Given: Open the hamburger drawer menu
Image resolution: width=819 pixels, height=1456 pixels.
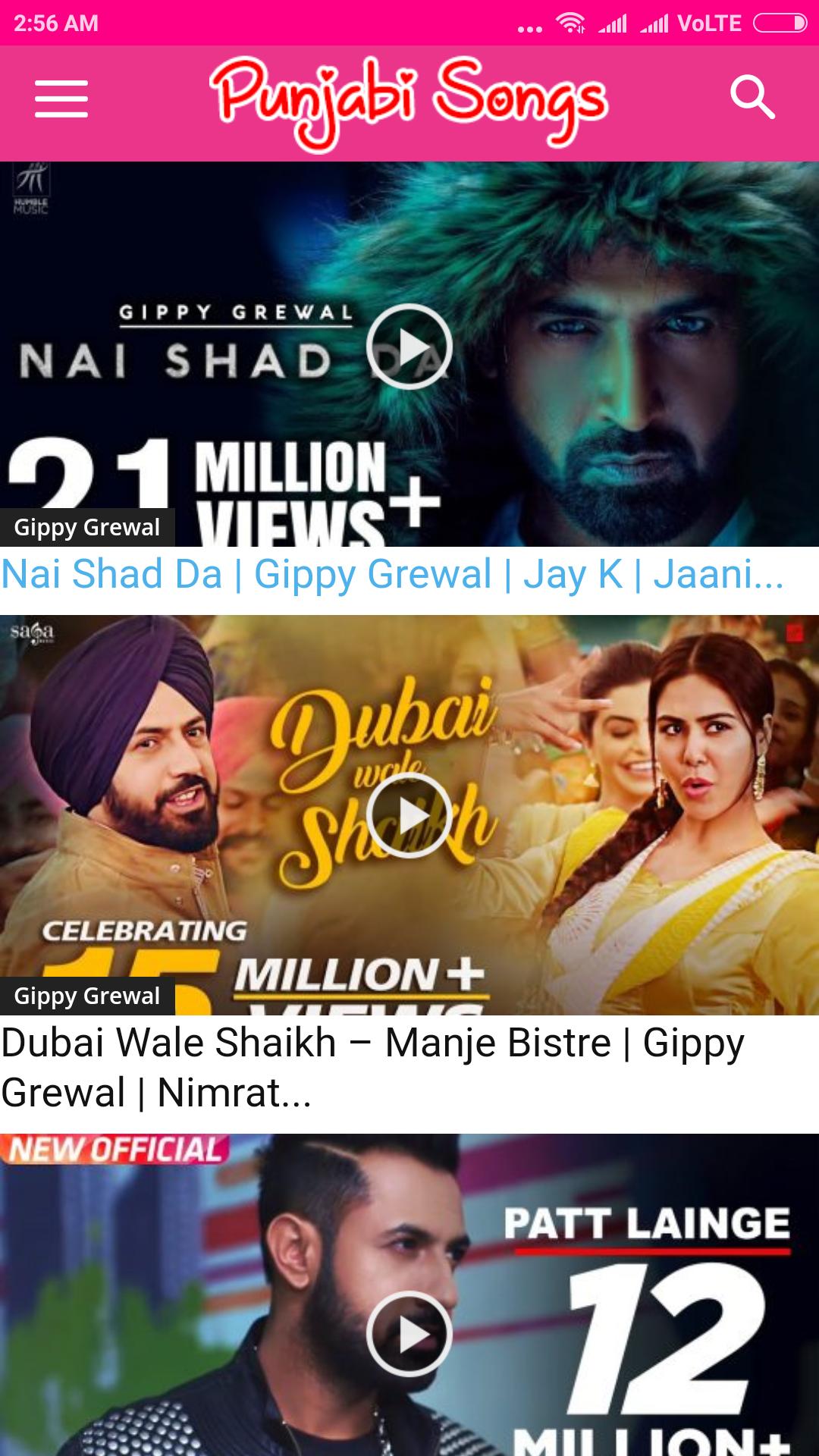Looking at the screenshot, I should (x=61, y=99).
